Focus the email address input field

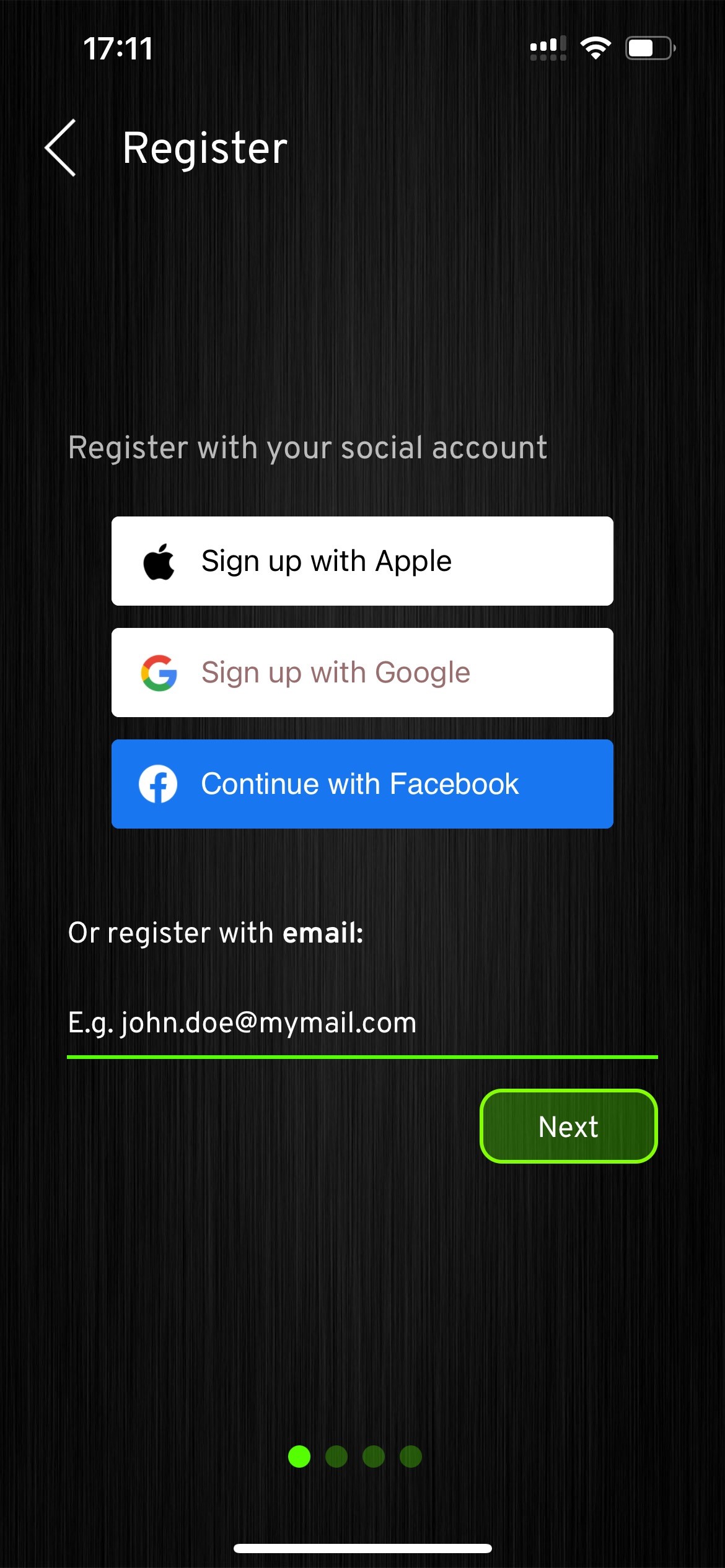tap(362, 1023)
